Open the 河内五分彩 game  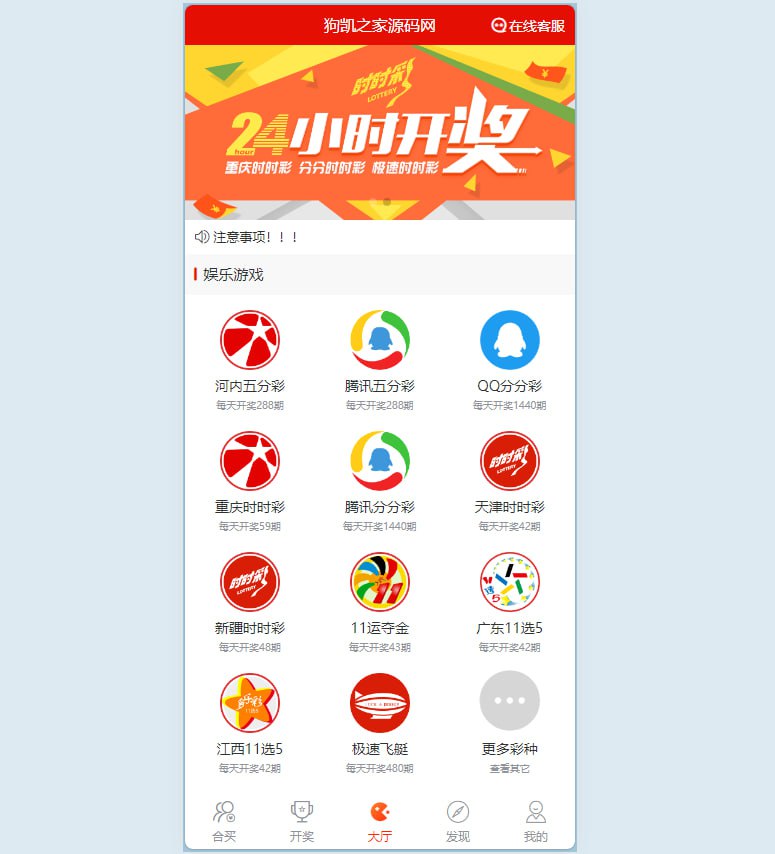(x=250, y=340)
